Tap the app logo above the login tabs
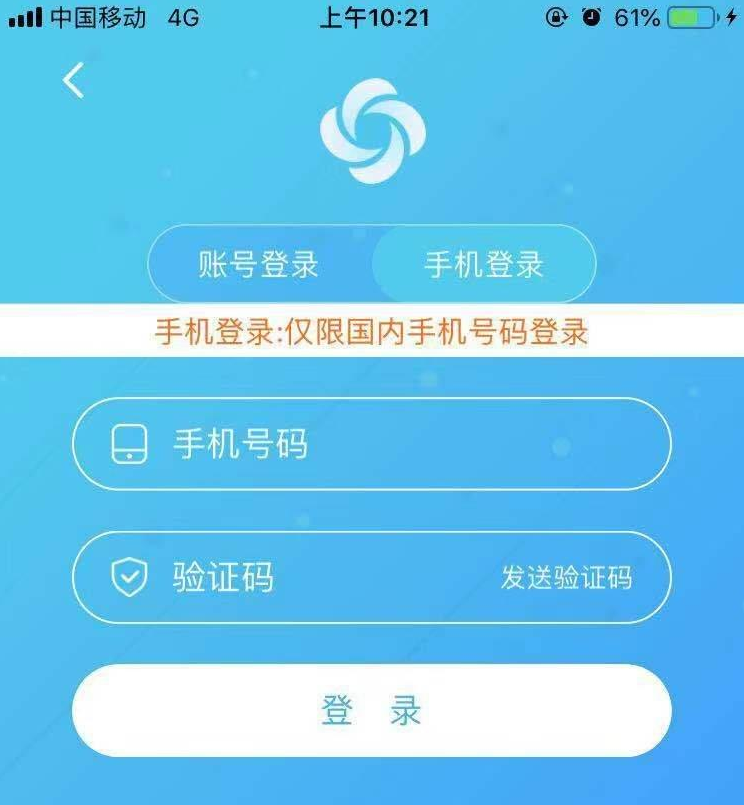 [x=372, y=128]
